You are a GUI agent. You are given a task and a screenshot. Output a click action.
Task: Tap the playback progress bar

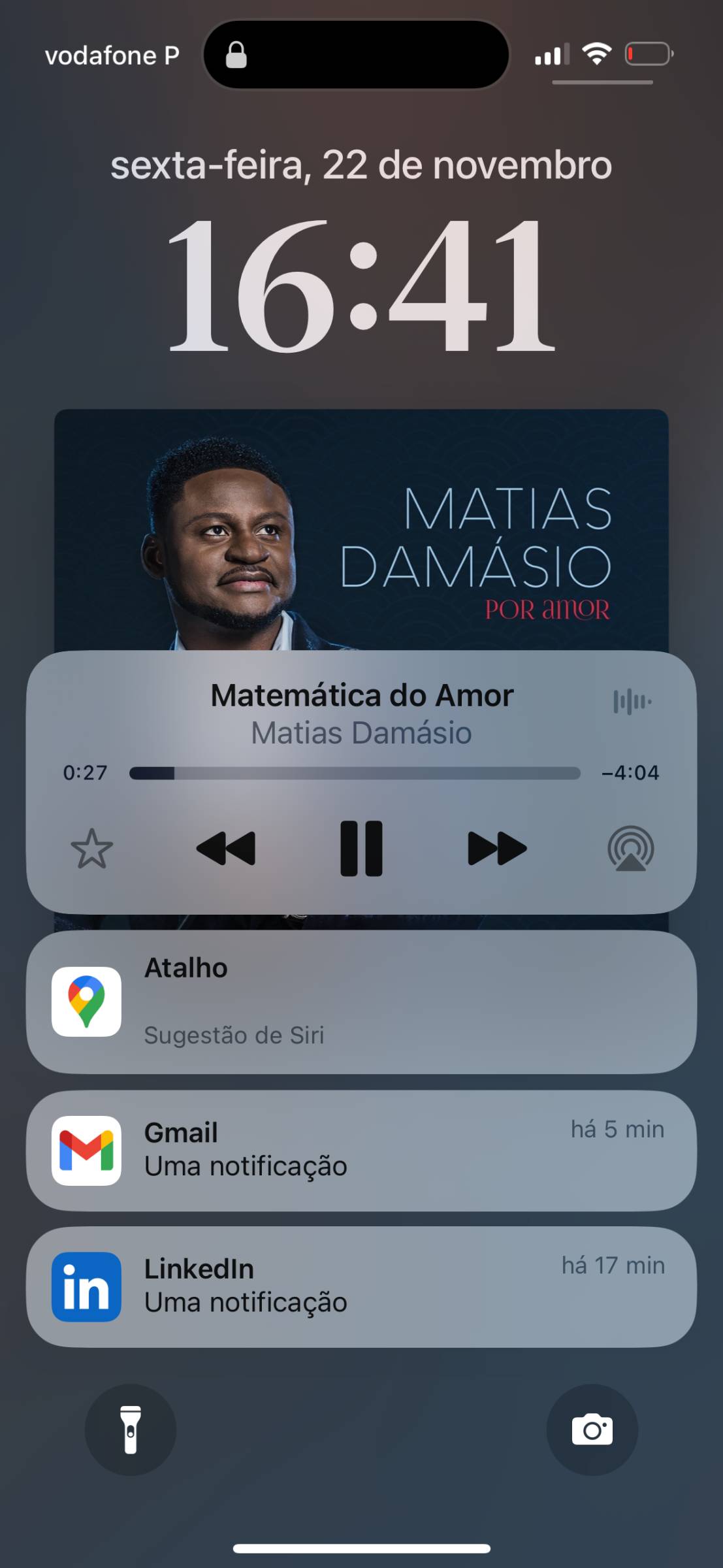[x=355, y=774]
